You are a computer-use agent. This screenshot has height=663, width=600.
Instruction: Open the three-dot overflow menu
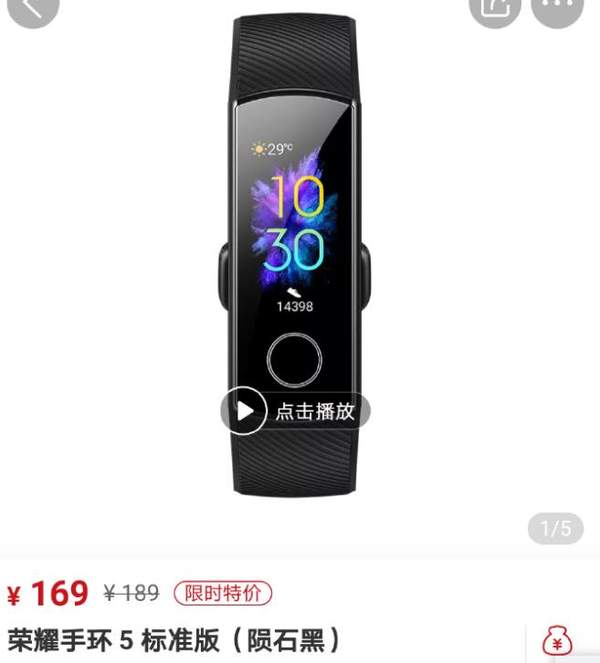tap(556, 8)
